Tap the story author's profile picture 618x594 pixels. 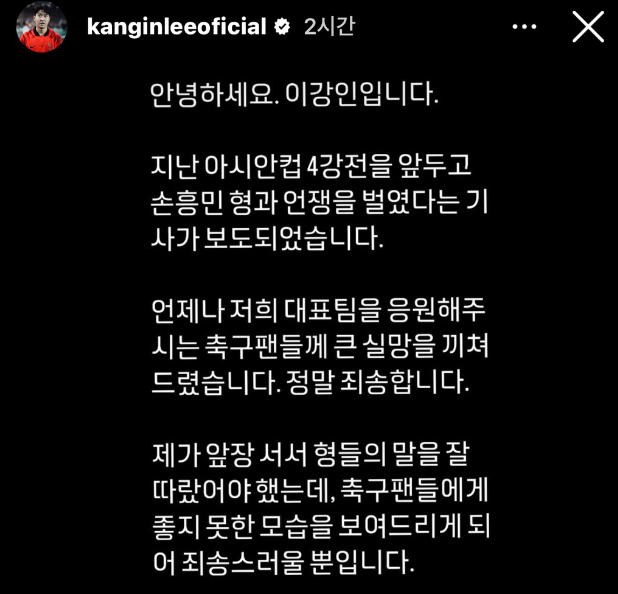coord(41,27)
